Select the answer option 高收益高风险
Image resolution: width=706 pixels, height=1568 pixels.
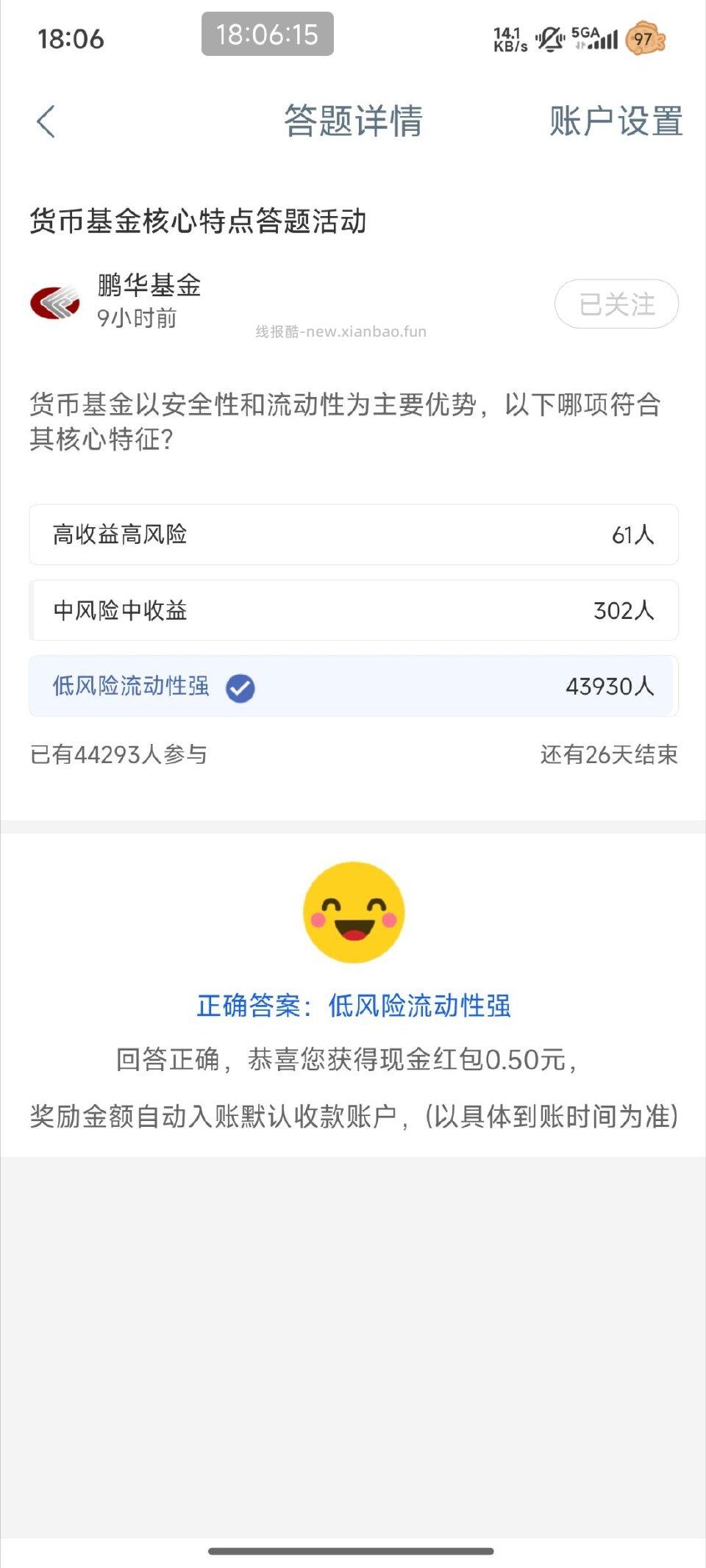[x=353, y=534]
